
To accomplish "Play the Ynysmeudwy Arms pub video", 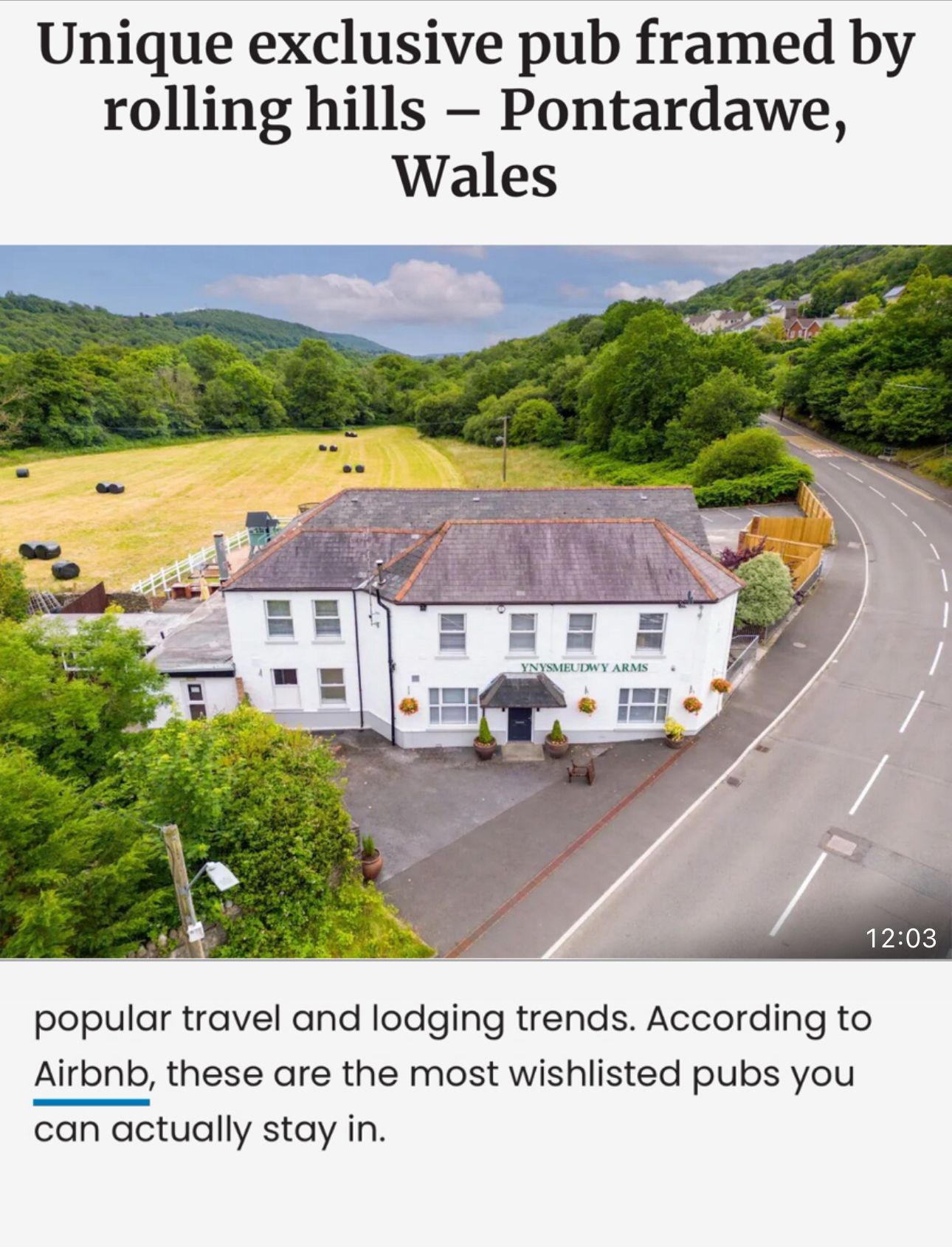I will [476, 601].
